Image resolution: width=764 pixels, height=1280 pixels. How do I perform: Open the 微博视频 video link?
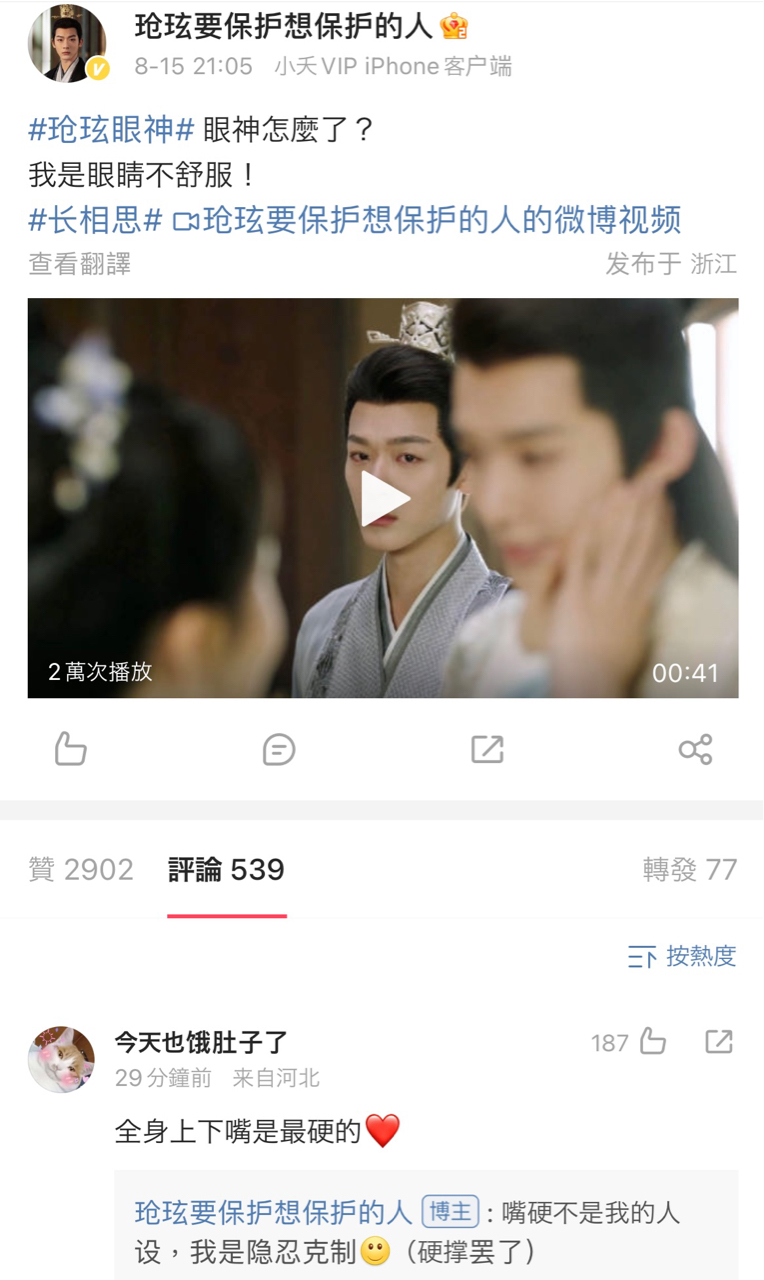[x=428, y=219]
